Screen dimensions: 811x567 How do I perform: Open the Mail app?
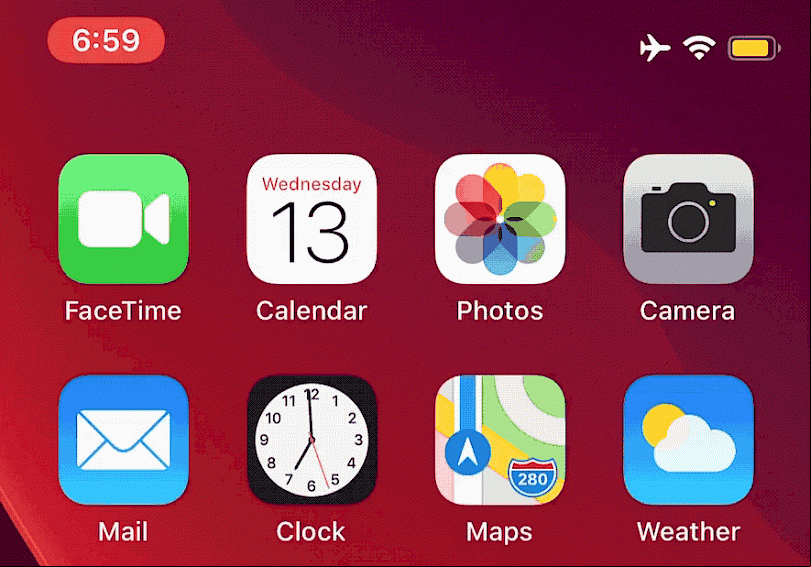pyautogui.click(x=123, y=440)
